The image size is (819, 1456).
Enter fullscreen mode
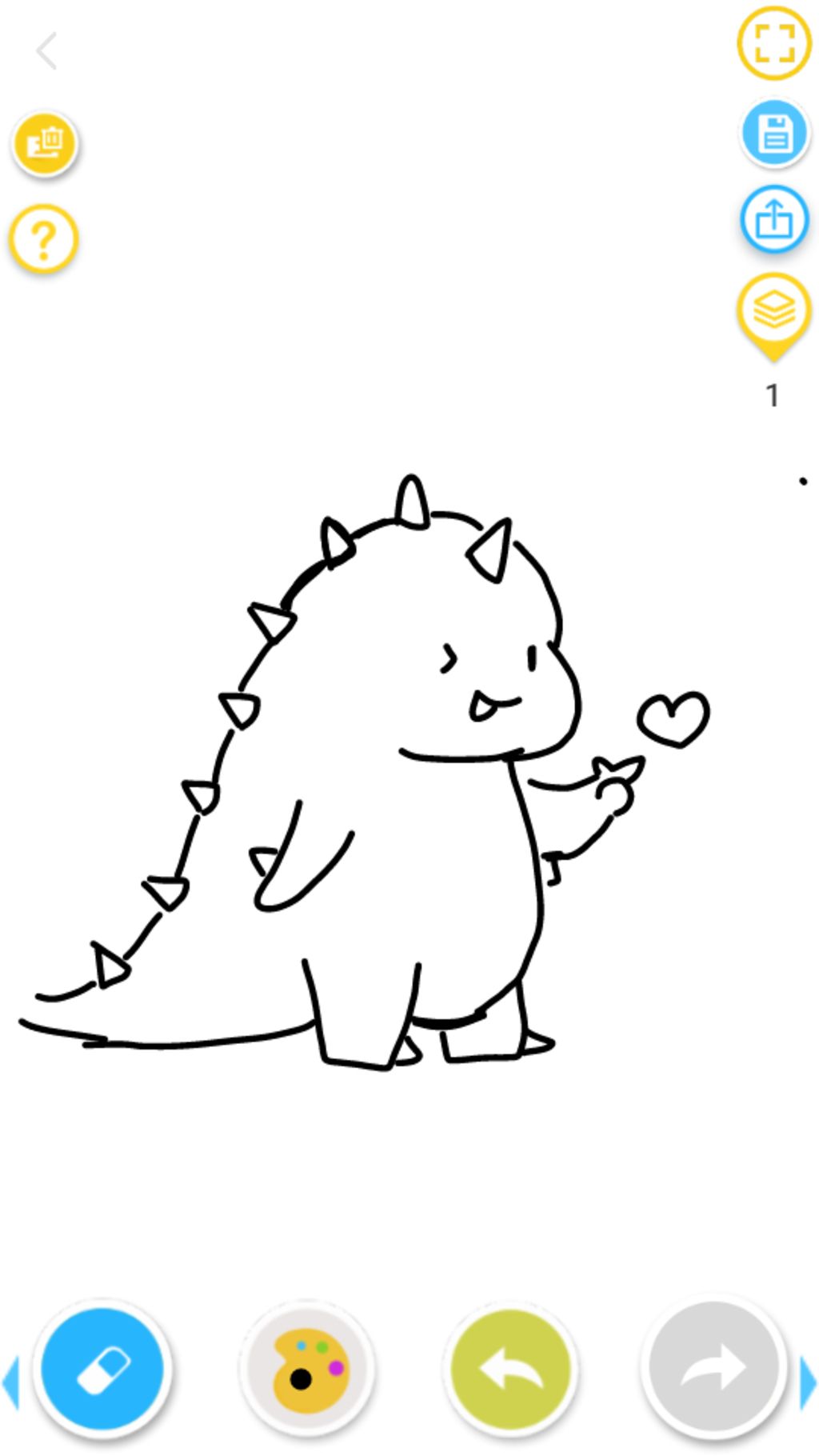773,42
